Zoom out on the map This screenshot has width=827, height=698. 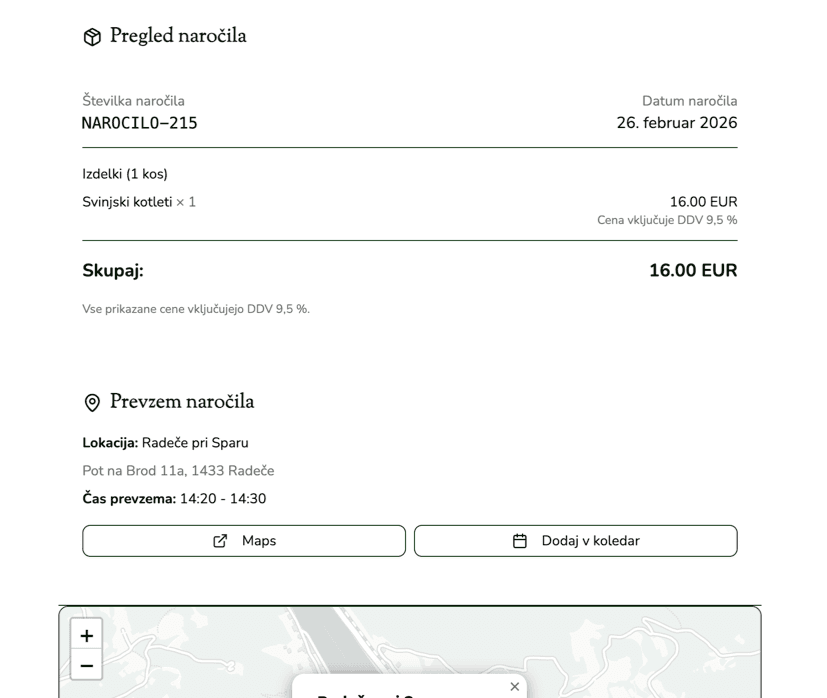coord(87,665)
